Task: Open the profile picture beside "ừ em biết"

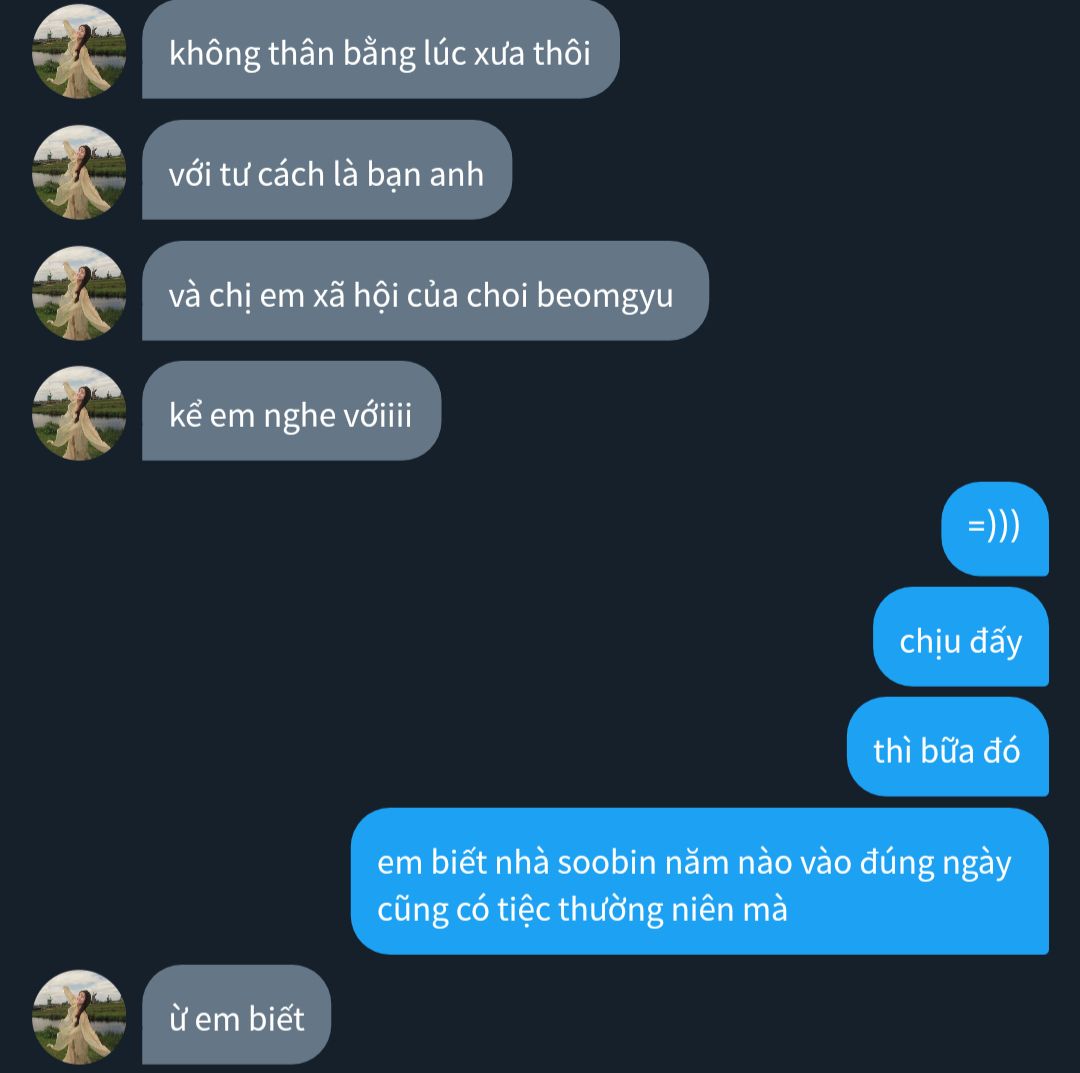Action: pos(79,1017)
